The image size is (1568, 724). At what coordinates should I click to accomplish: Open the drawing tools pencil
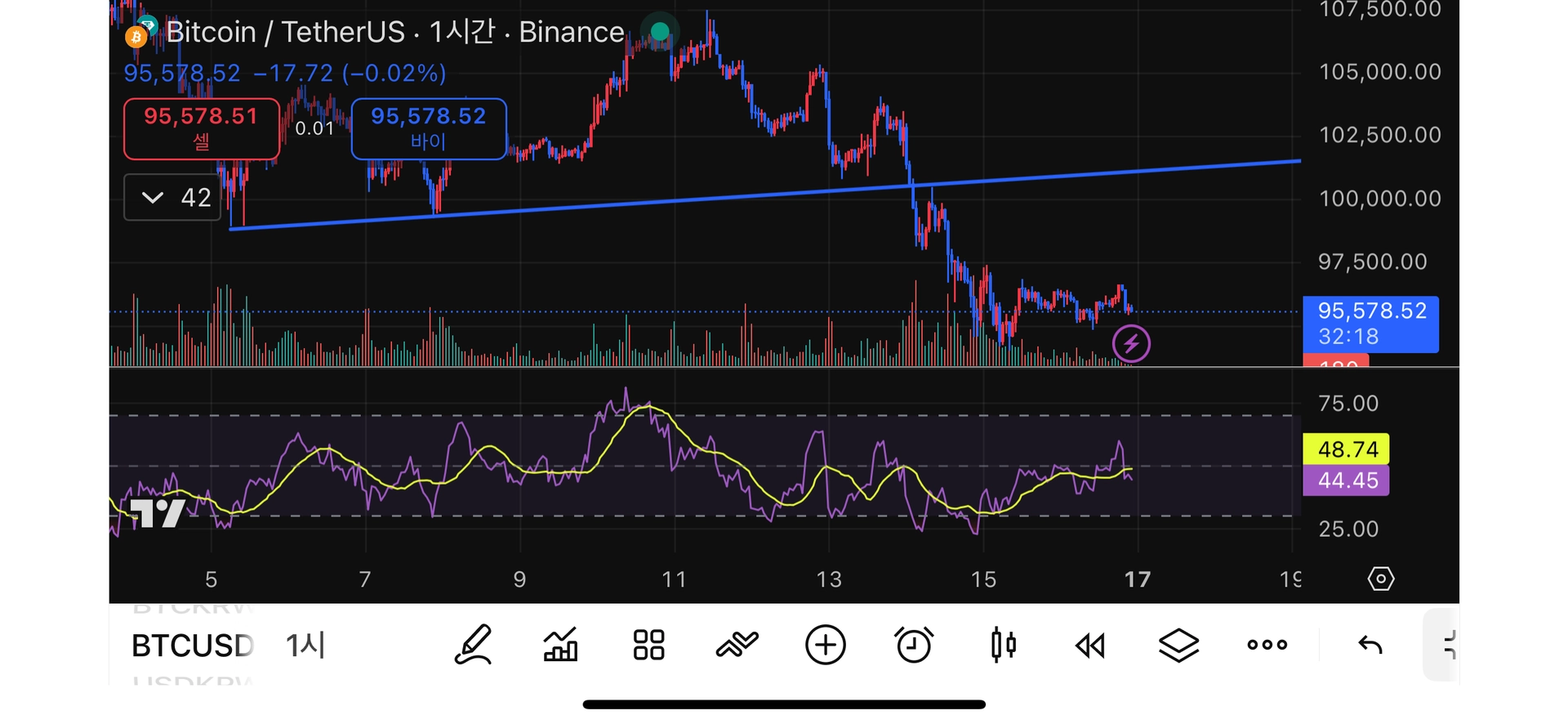point(474,645)
